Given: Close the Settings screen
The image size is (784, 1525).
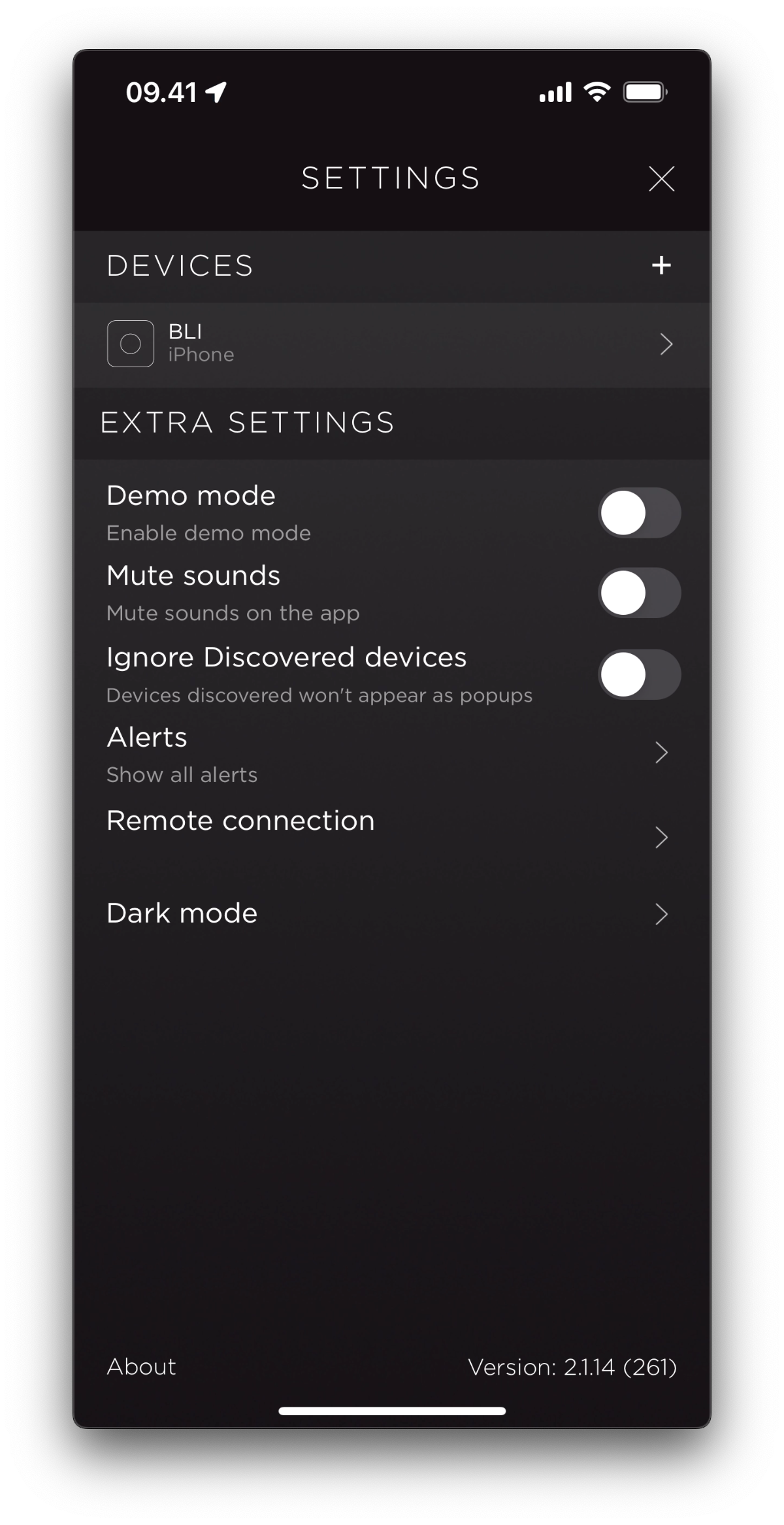Looking at the screenshot, I should tap(661, 178).
